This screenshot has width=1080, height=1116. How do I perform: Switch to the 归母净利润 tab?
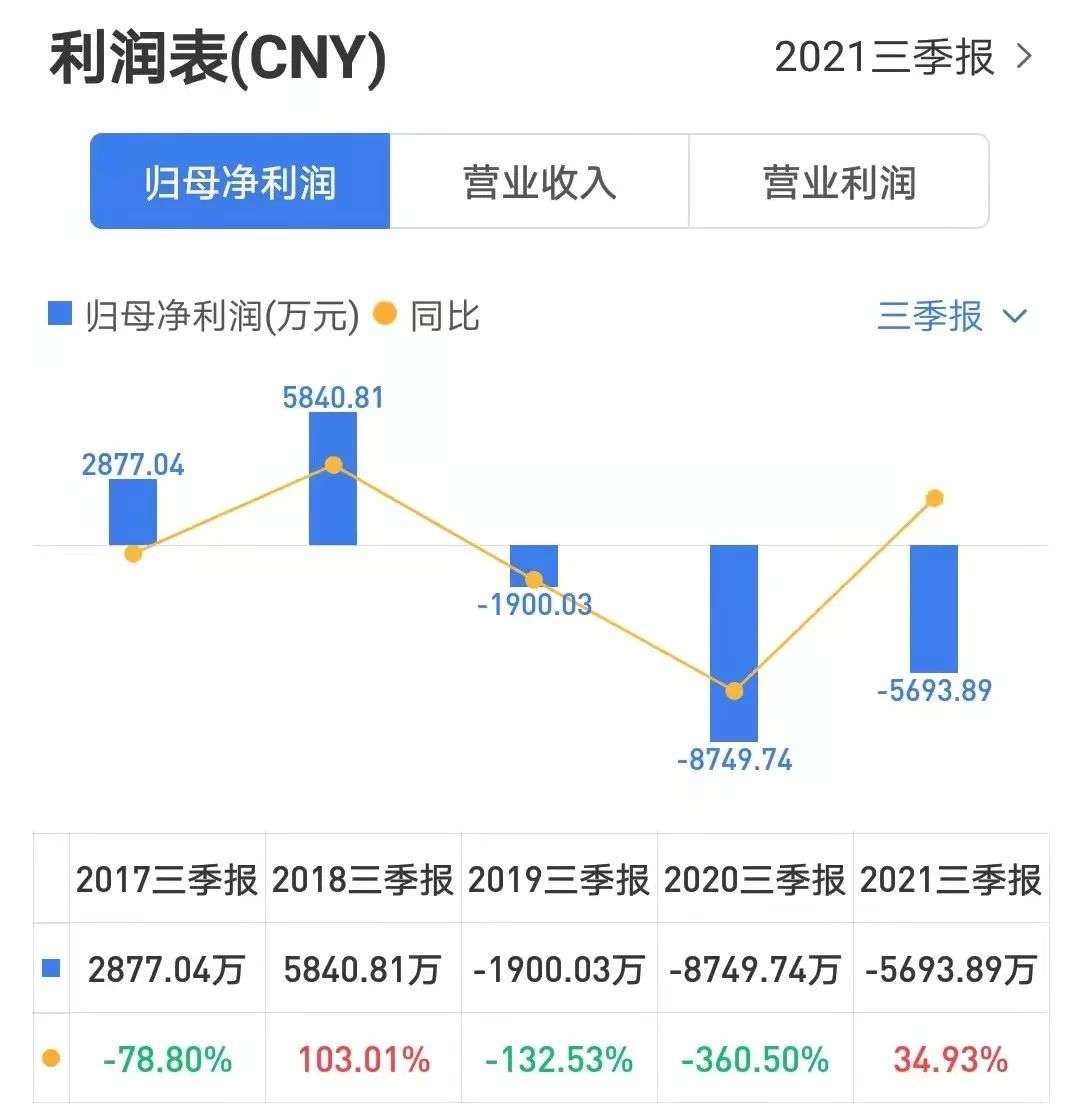point(240,182)
